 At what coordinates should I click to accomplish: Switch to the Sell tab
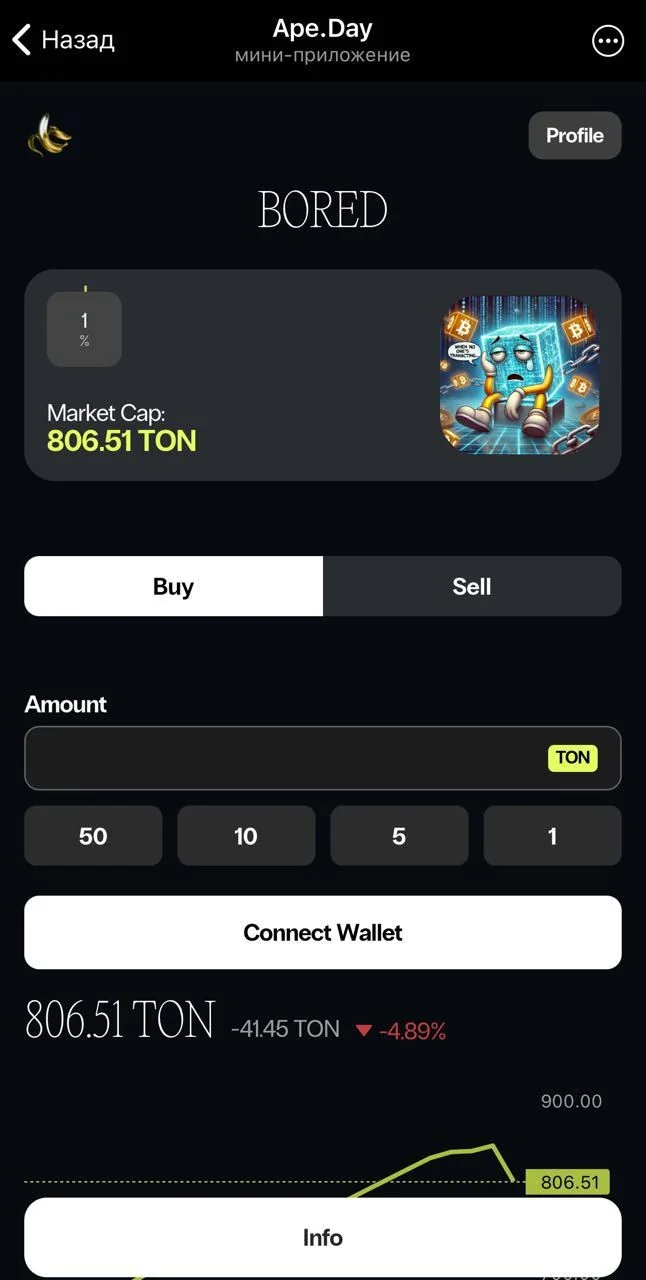coord(472,586)
